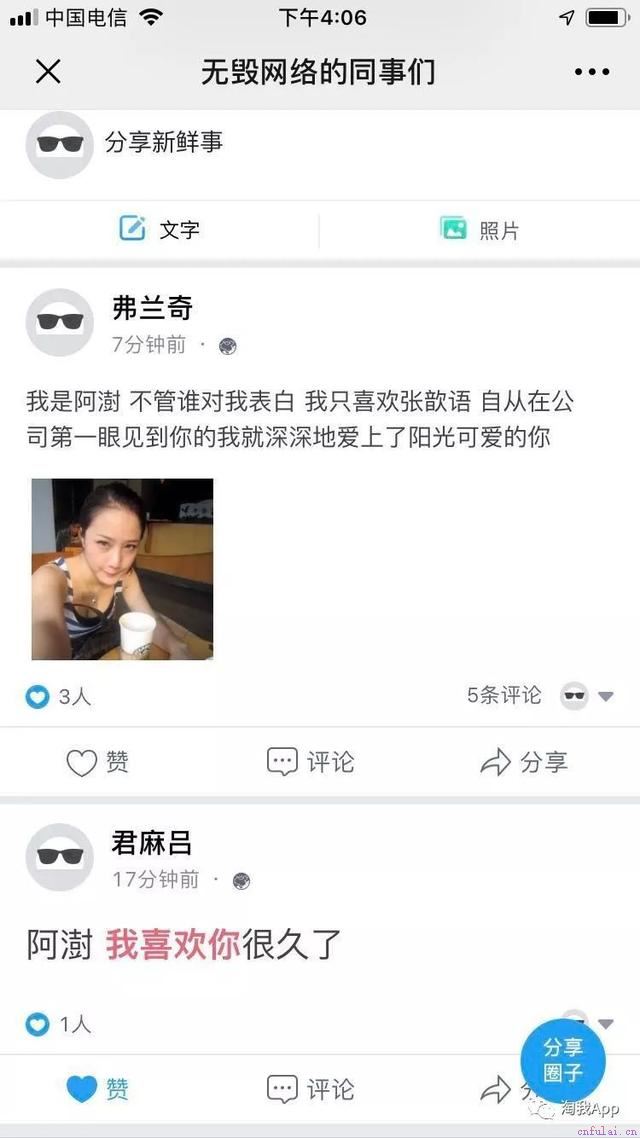Image resolution: width=640 pixels, height=1138 pixels.
Task: Tap the 分享圈子 floating button
Action: point(563,1059)
